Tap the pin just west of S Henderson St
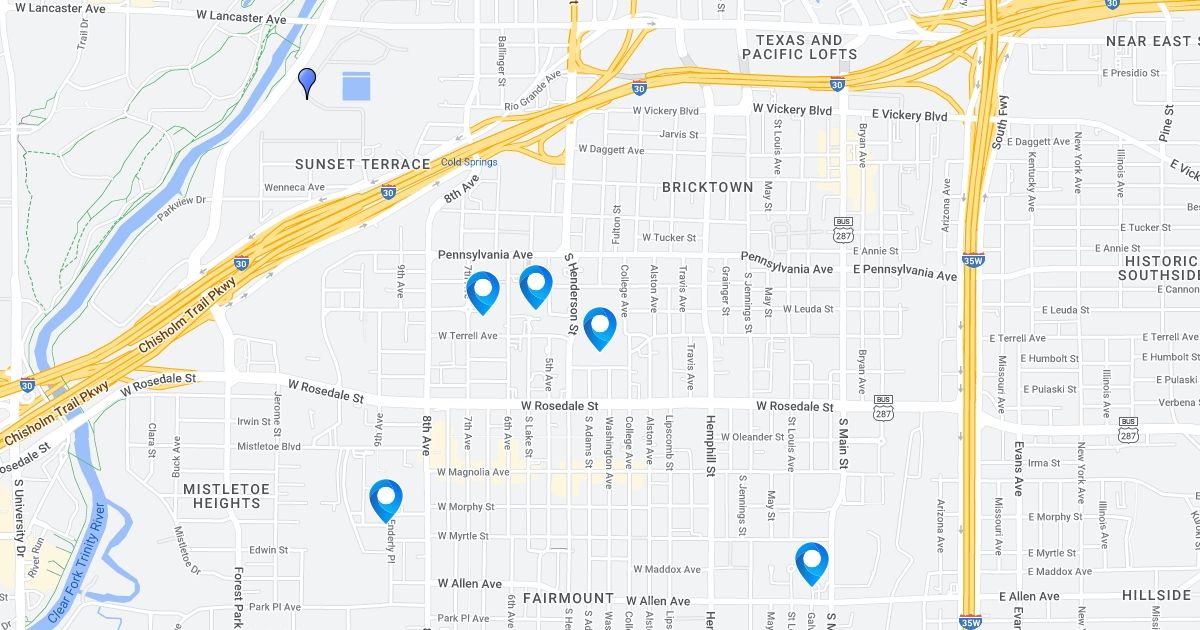This screenshot has height=630, width=1200. click(536, 285)
